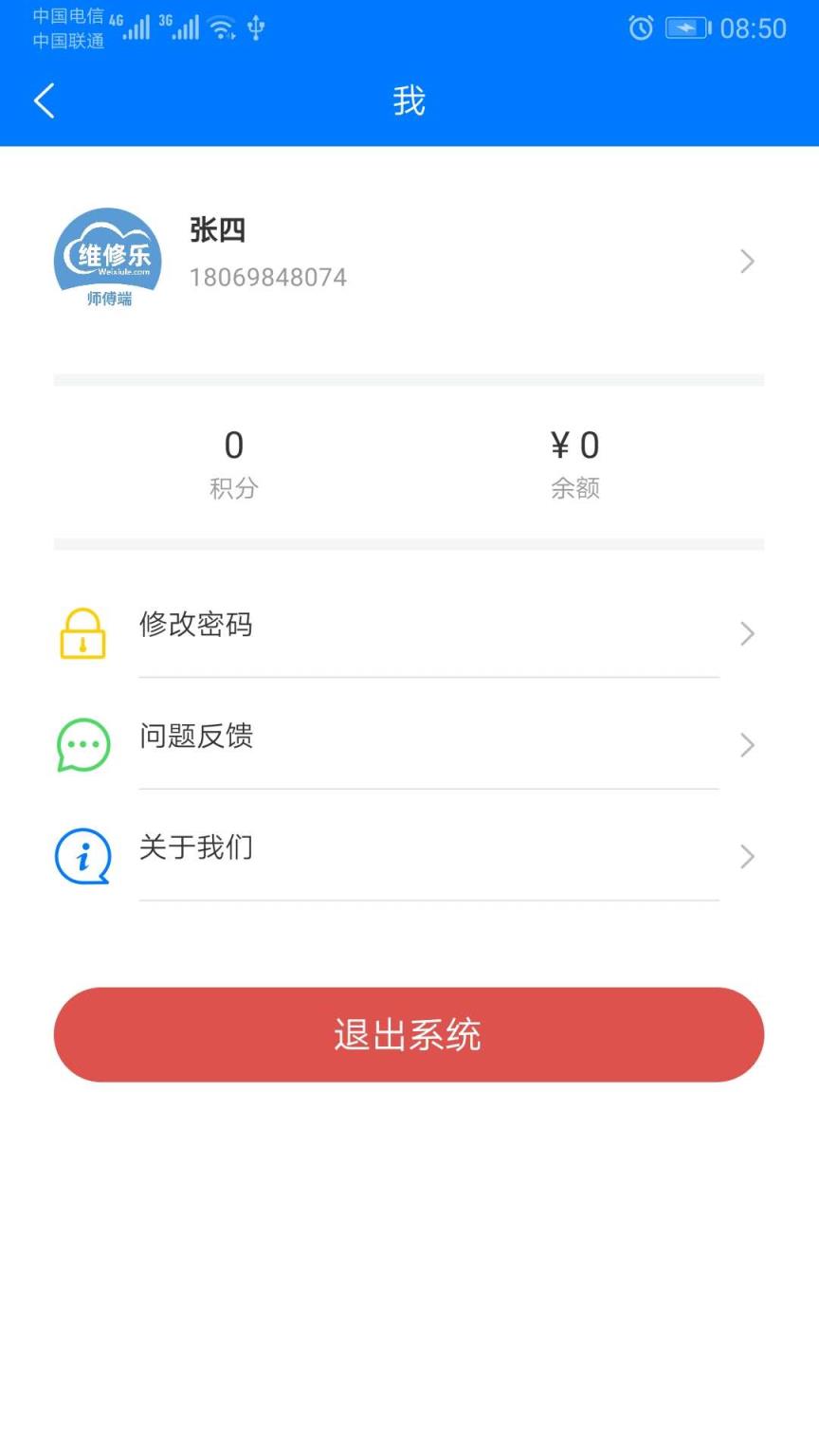
Task: Click the yellow lock icon for 修改密码
Action: 82,632
